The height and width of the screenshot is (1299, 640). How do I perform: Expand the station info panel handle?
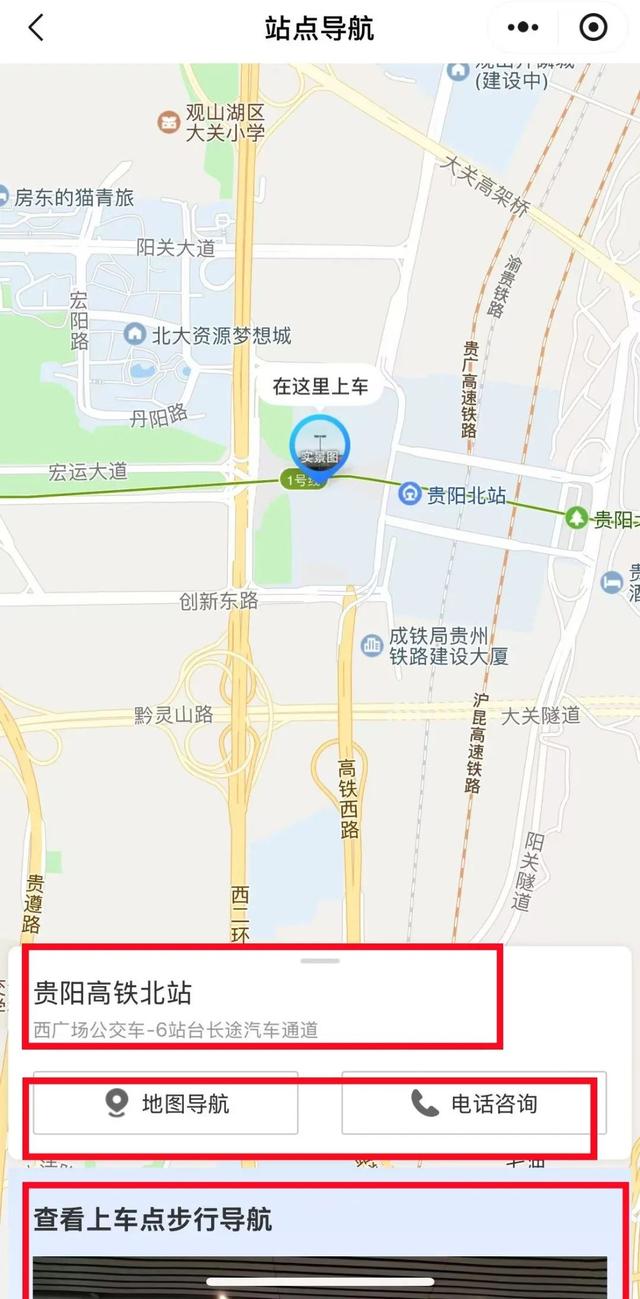point(320,961)
